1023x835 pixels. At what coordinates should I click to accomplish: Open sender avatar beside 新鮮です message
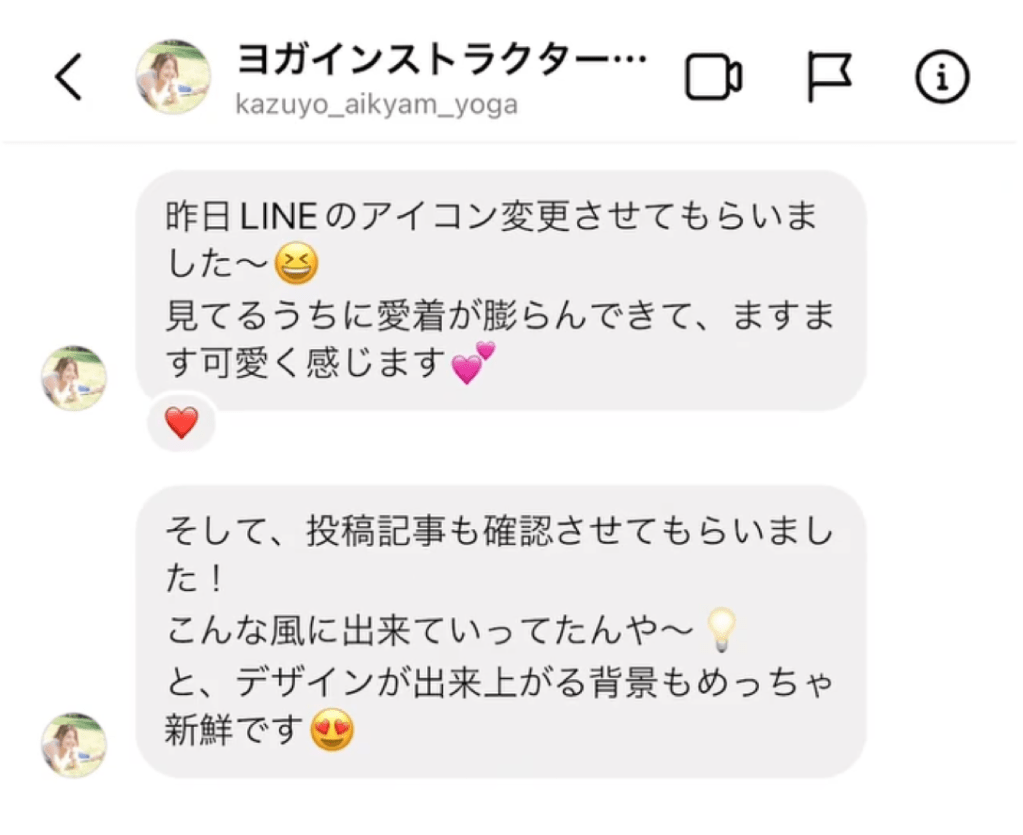click(73, 745)
